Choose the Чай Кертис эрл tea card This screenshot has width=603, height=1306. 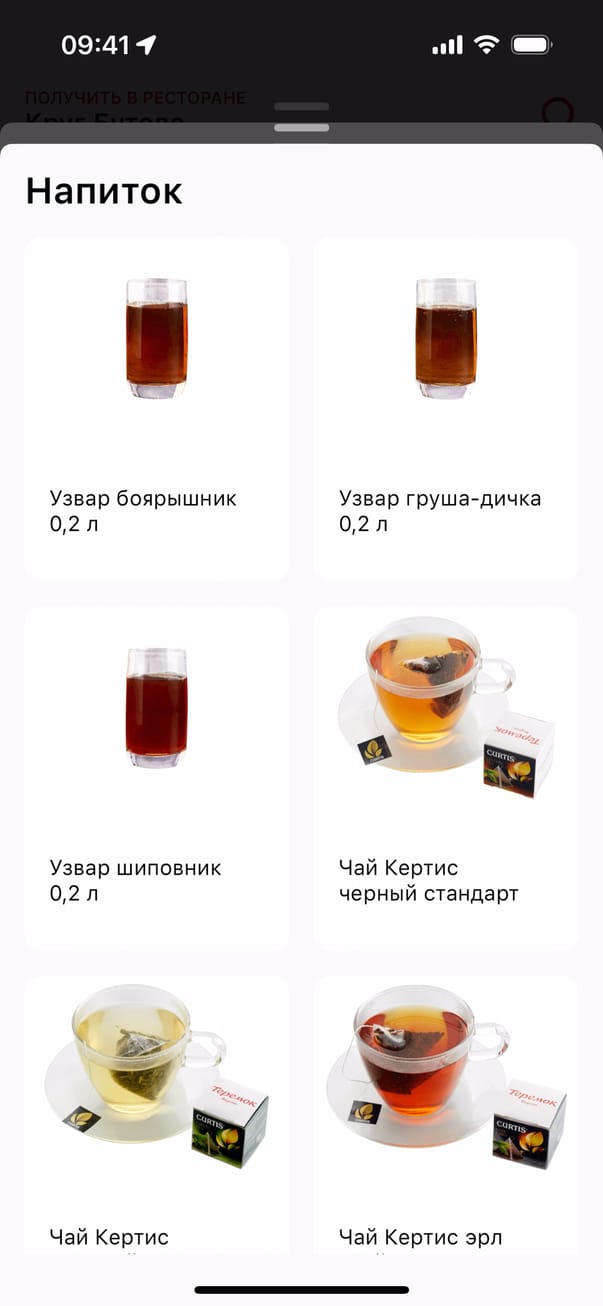coord(446,1110)
